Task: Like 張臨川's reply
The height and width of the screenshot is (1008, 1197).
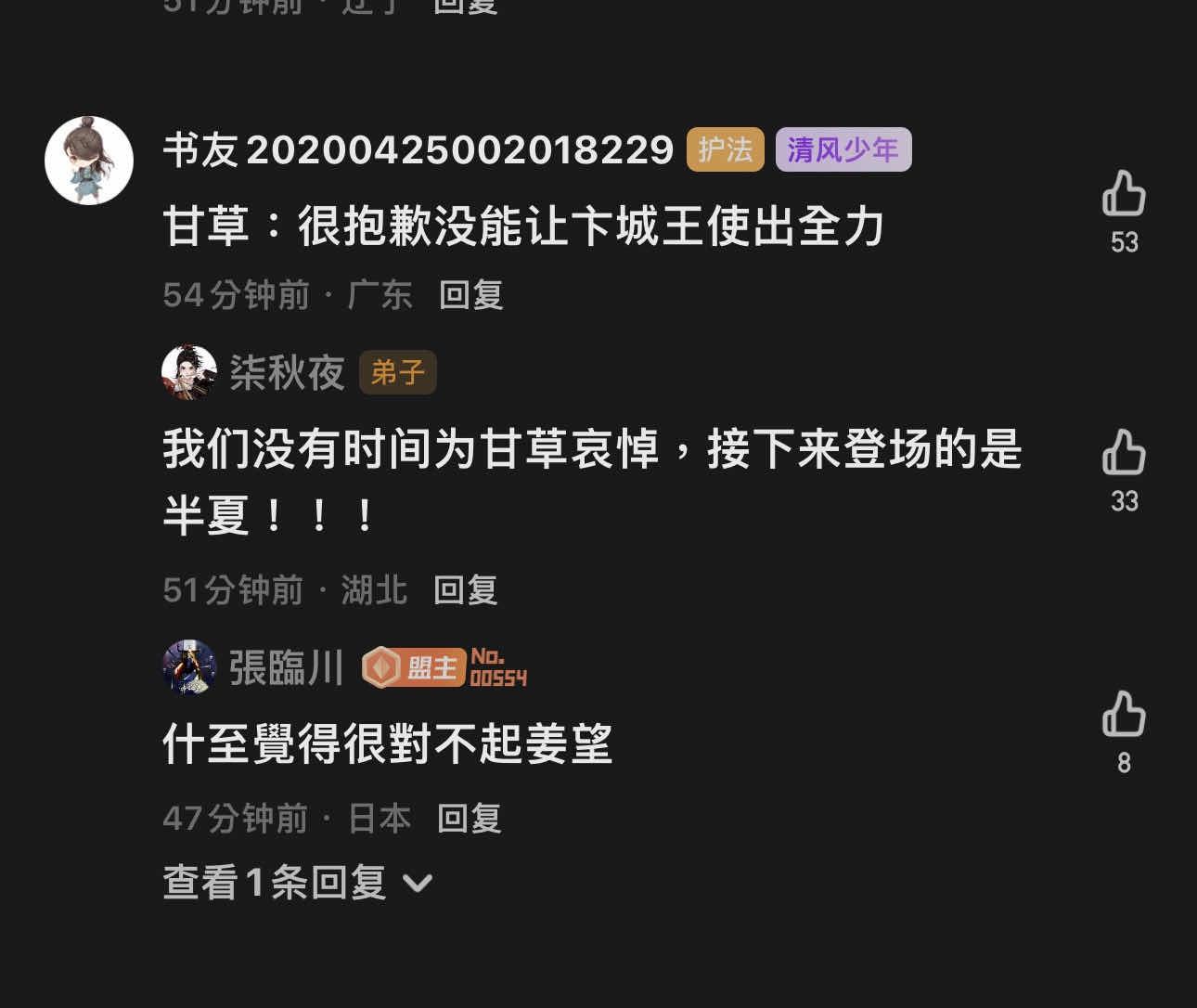Action: tap(1123, 716)
